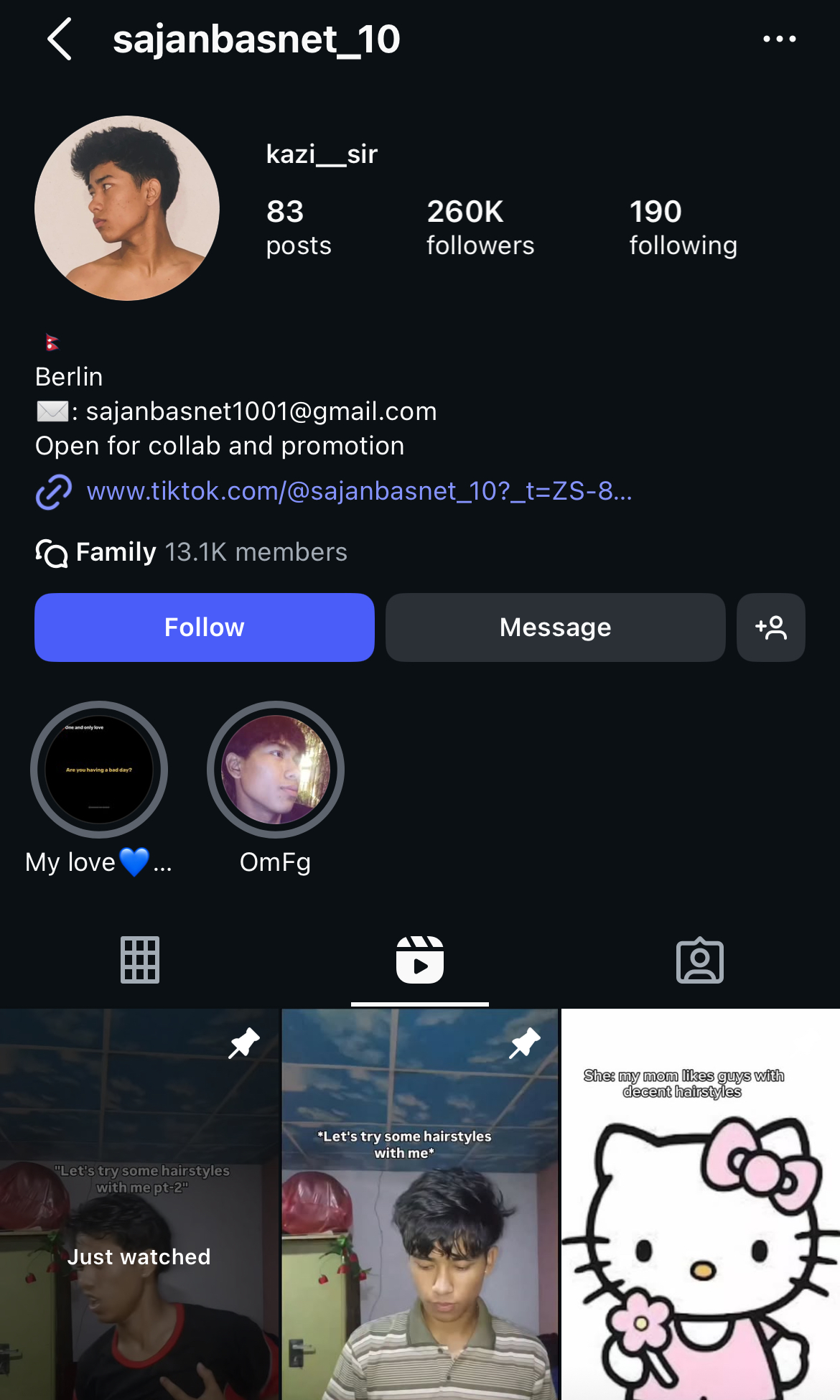Message this profile
The height and width of the screenshot is (1400, 840).
point(555,627)
